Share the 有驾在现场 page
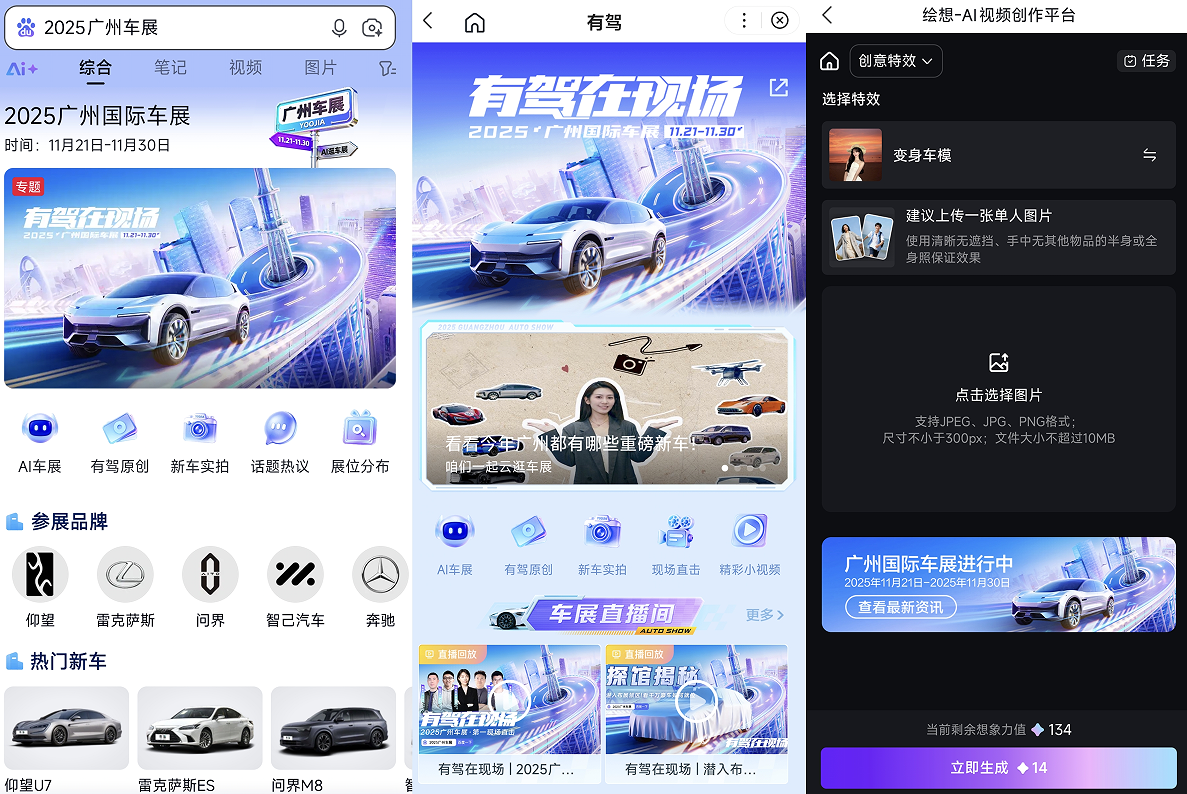 point(778,88)
